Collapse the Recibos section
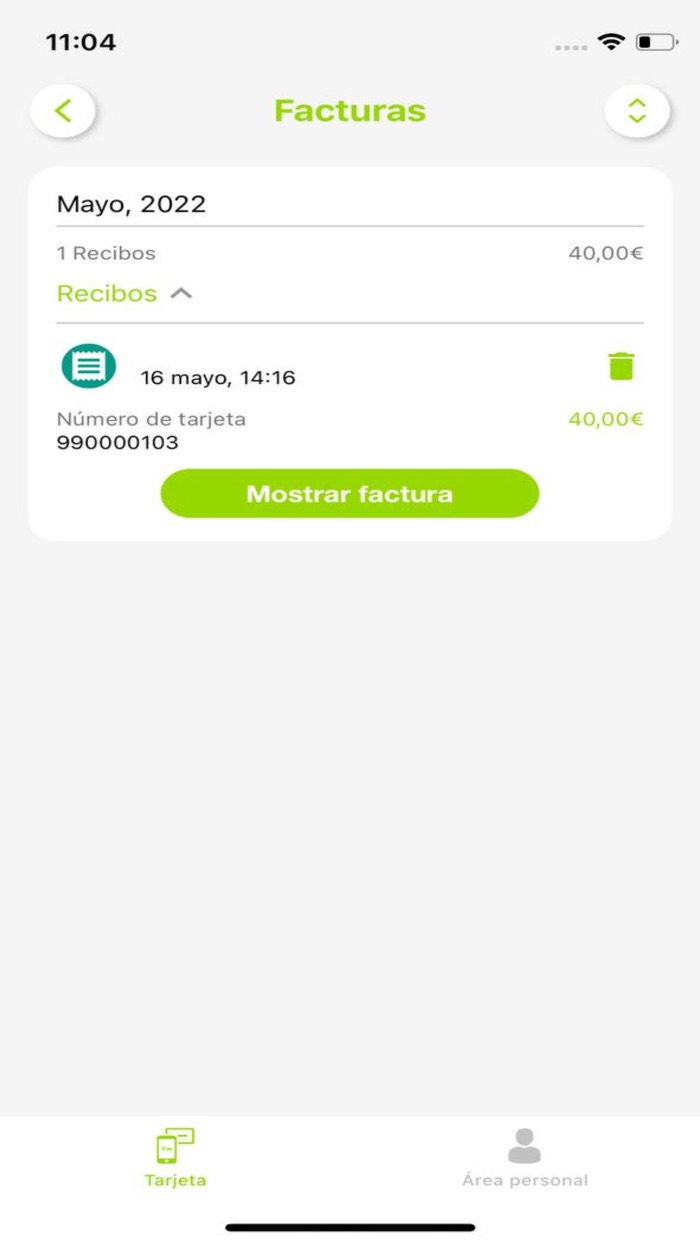The height and width of the screenshot is (1244, 700). 124,294
